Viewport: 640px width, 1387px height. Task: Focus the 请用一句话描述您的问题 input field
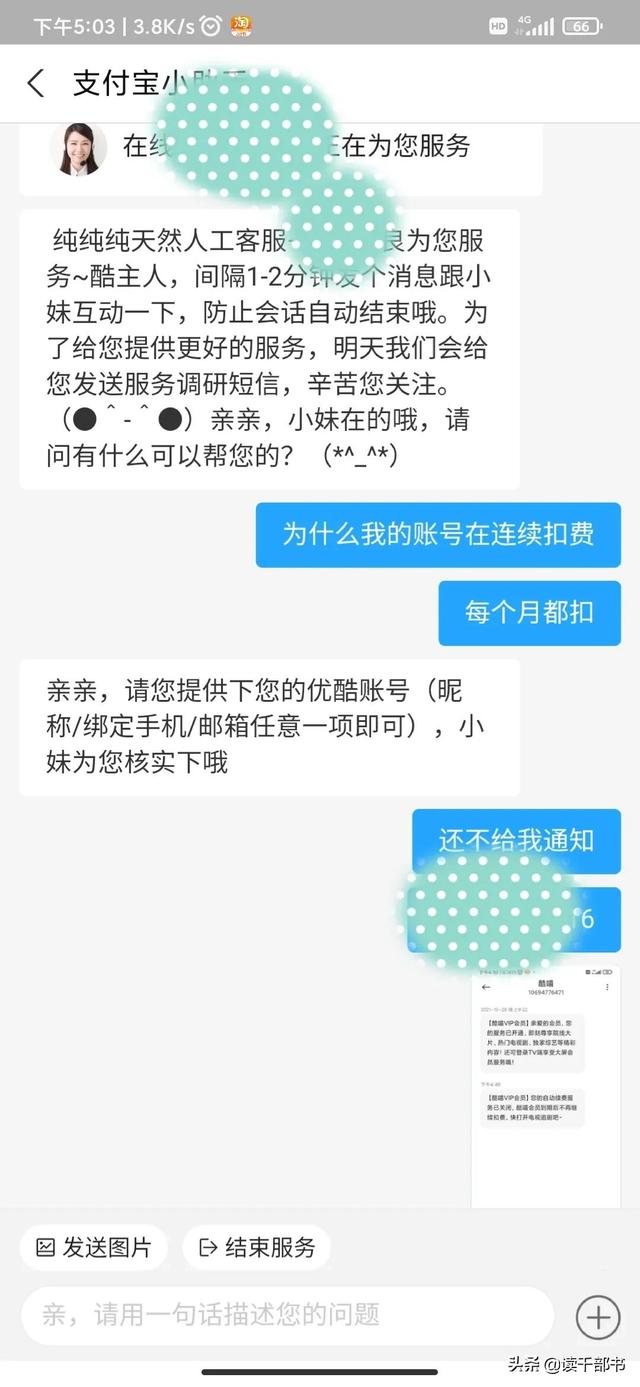[x=287, y=1314]
